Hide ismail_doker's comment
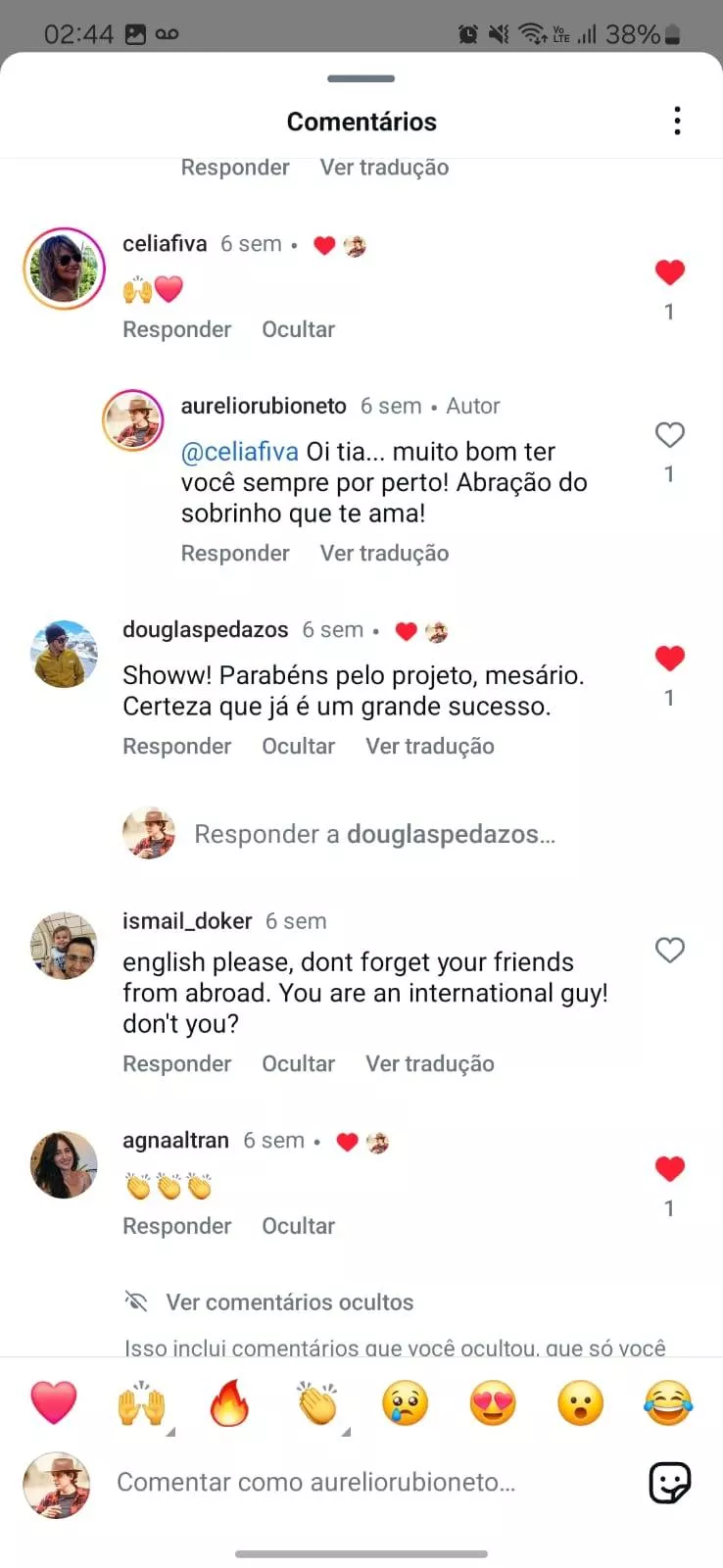This screenshot has height=1568, width=723. (x=298, y=1063)
